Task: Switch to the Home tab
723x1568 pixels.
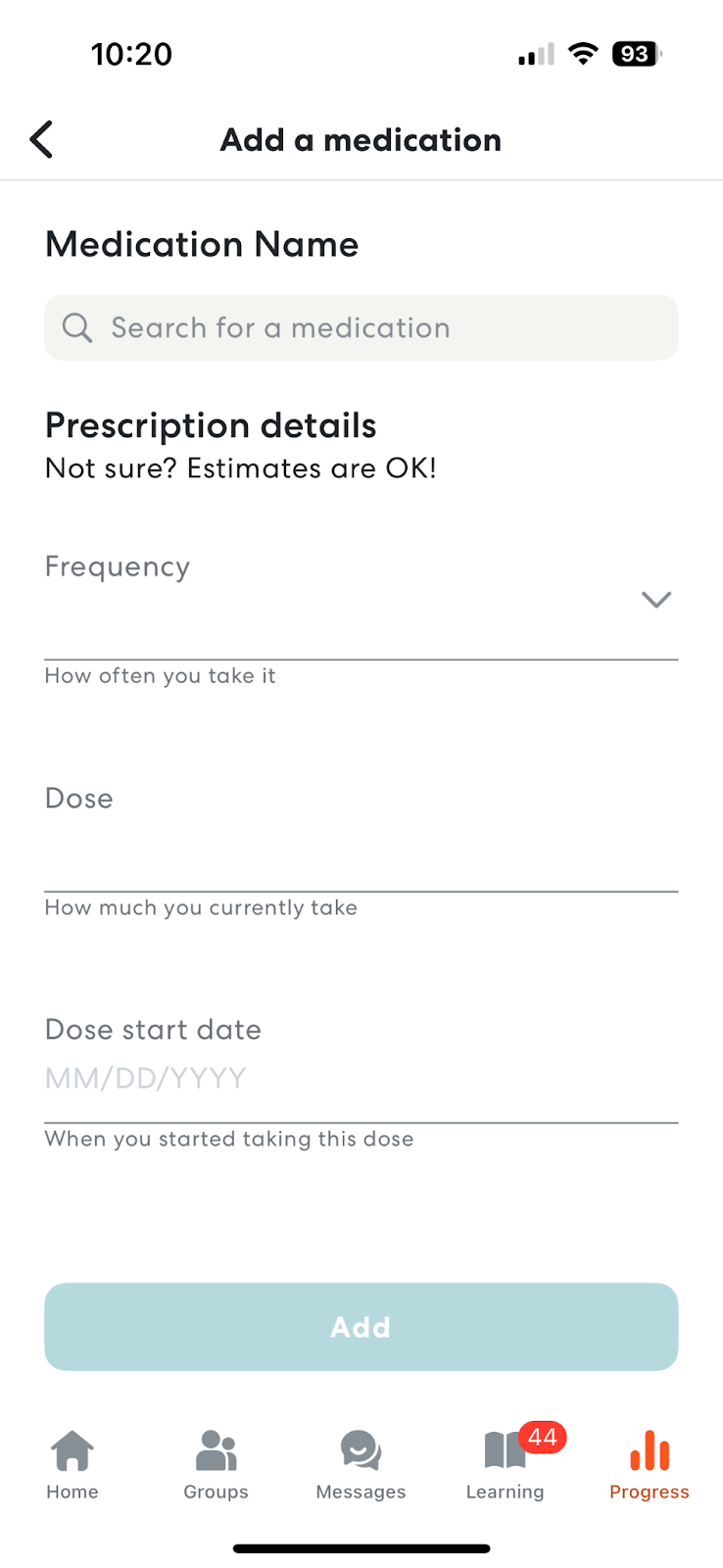Action: coord(72,1465)
